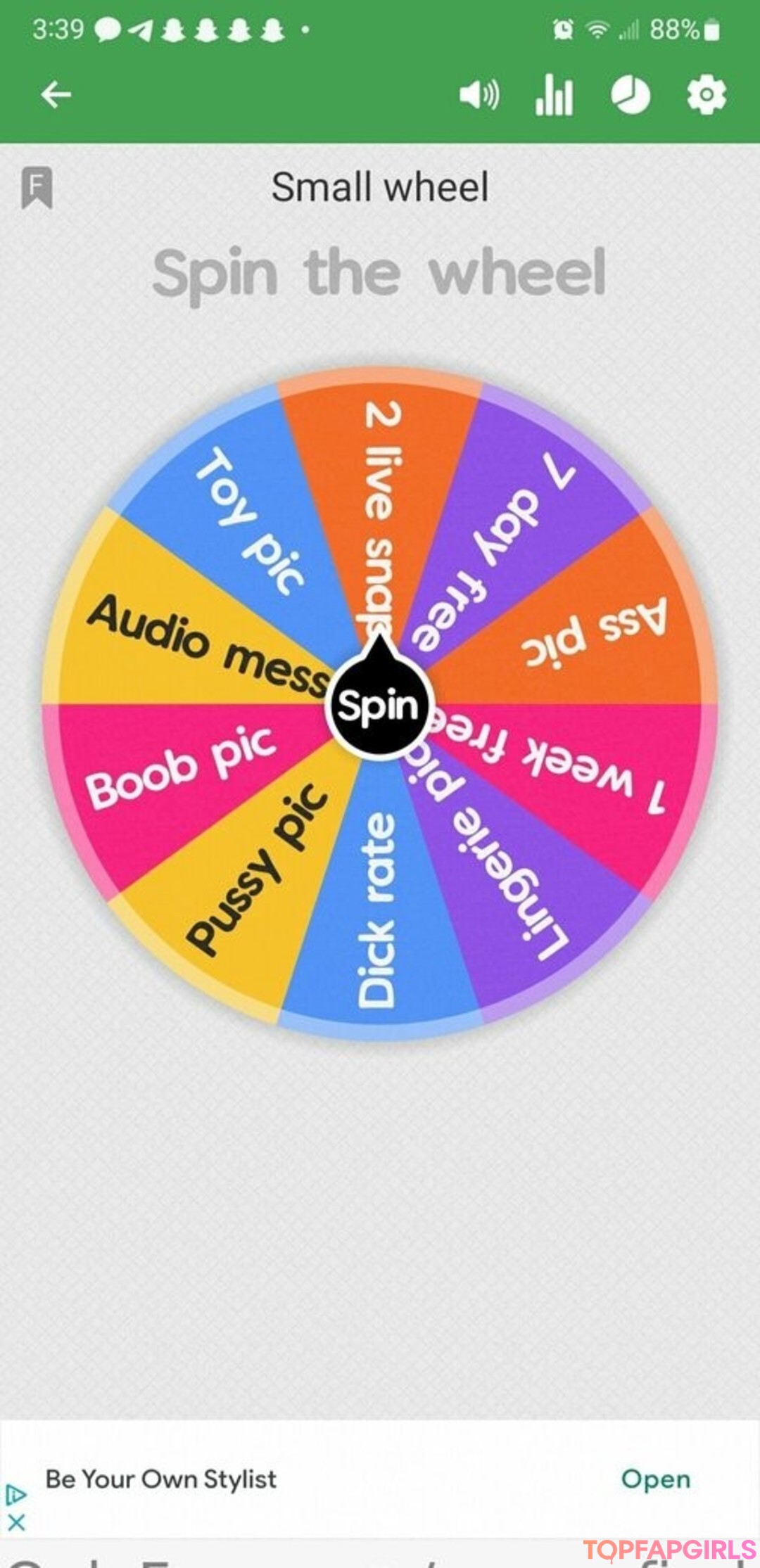This screenshot has height=1568, width=760.
Task: Toggle the sound speaker icon
Action: (x=479, y=94)
